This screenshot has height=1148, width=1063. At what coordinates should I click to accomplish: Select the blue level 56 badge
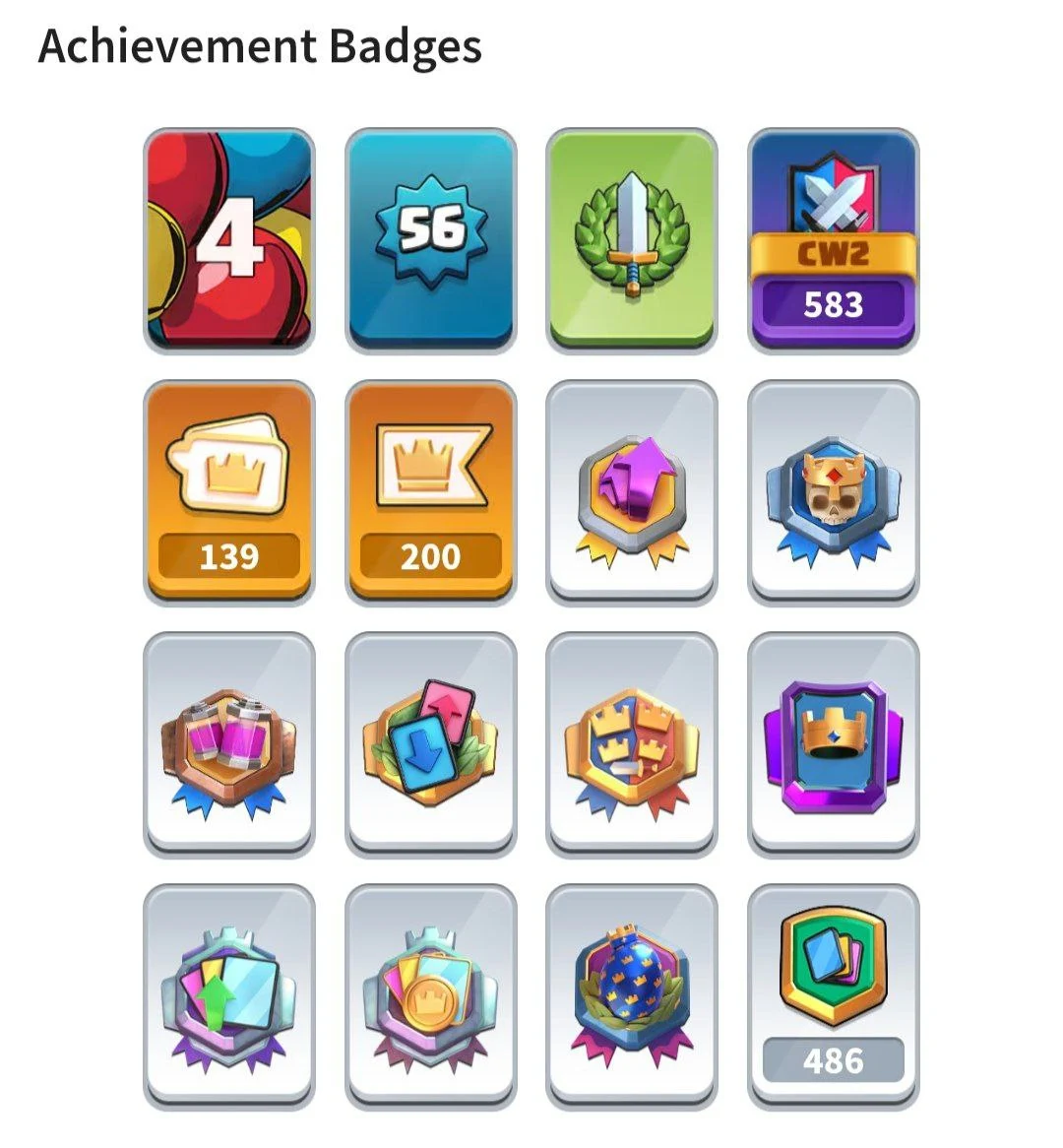click(430, 240)
